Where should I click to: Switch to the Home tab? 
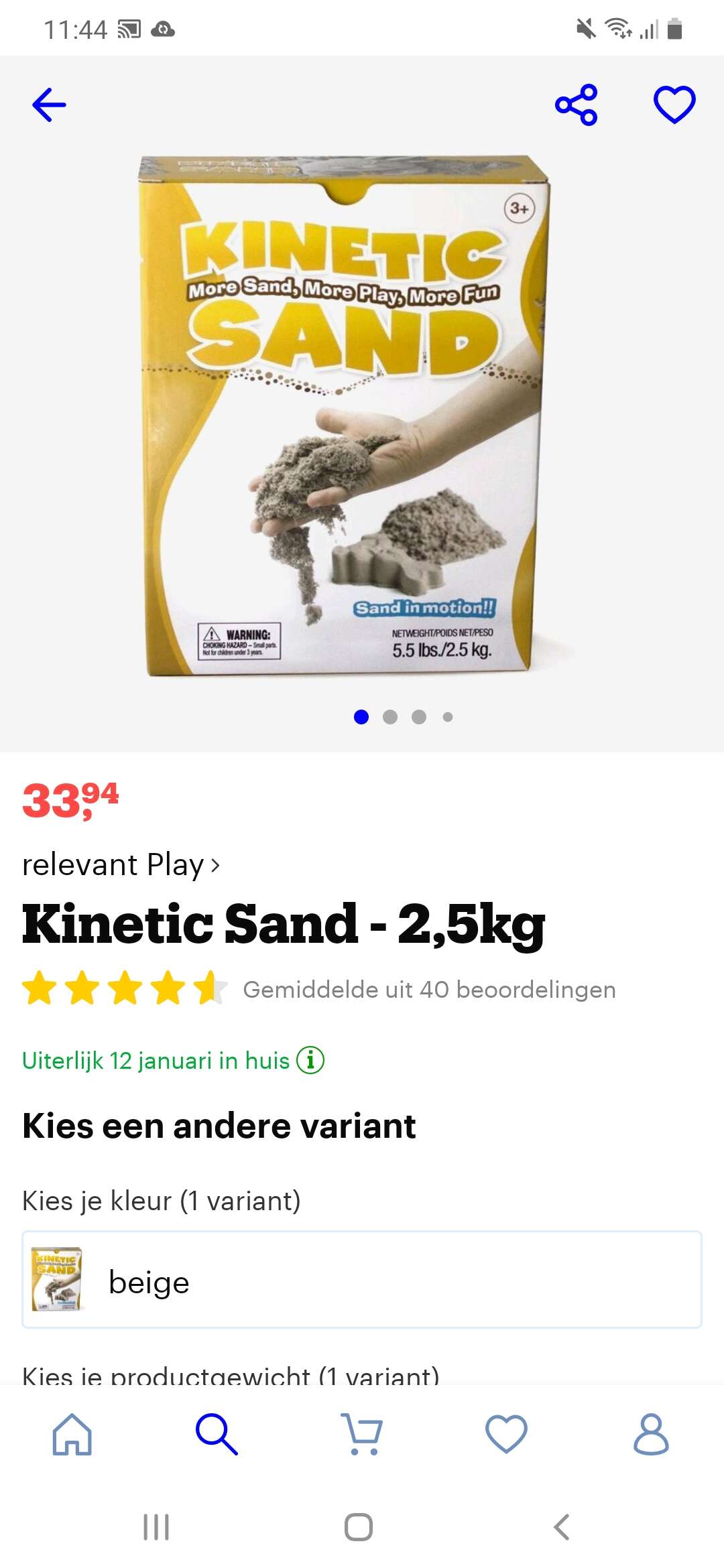click(72, 1434)
